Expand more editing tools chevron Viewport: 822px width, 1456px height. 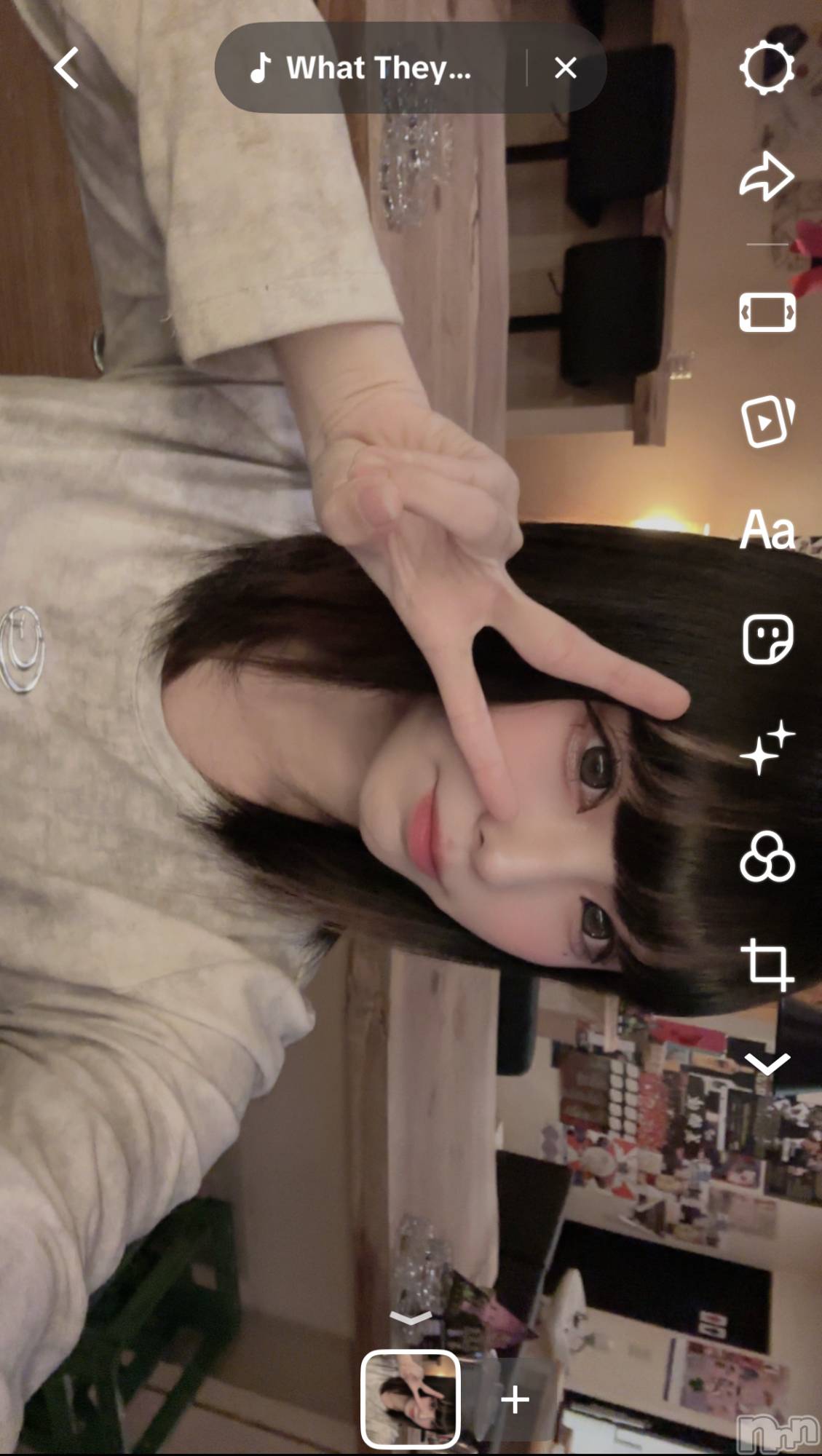pyautogui.click(x=767, y=1064)
